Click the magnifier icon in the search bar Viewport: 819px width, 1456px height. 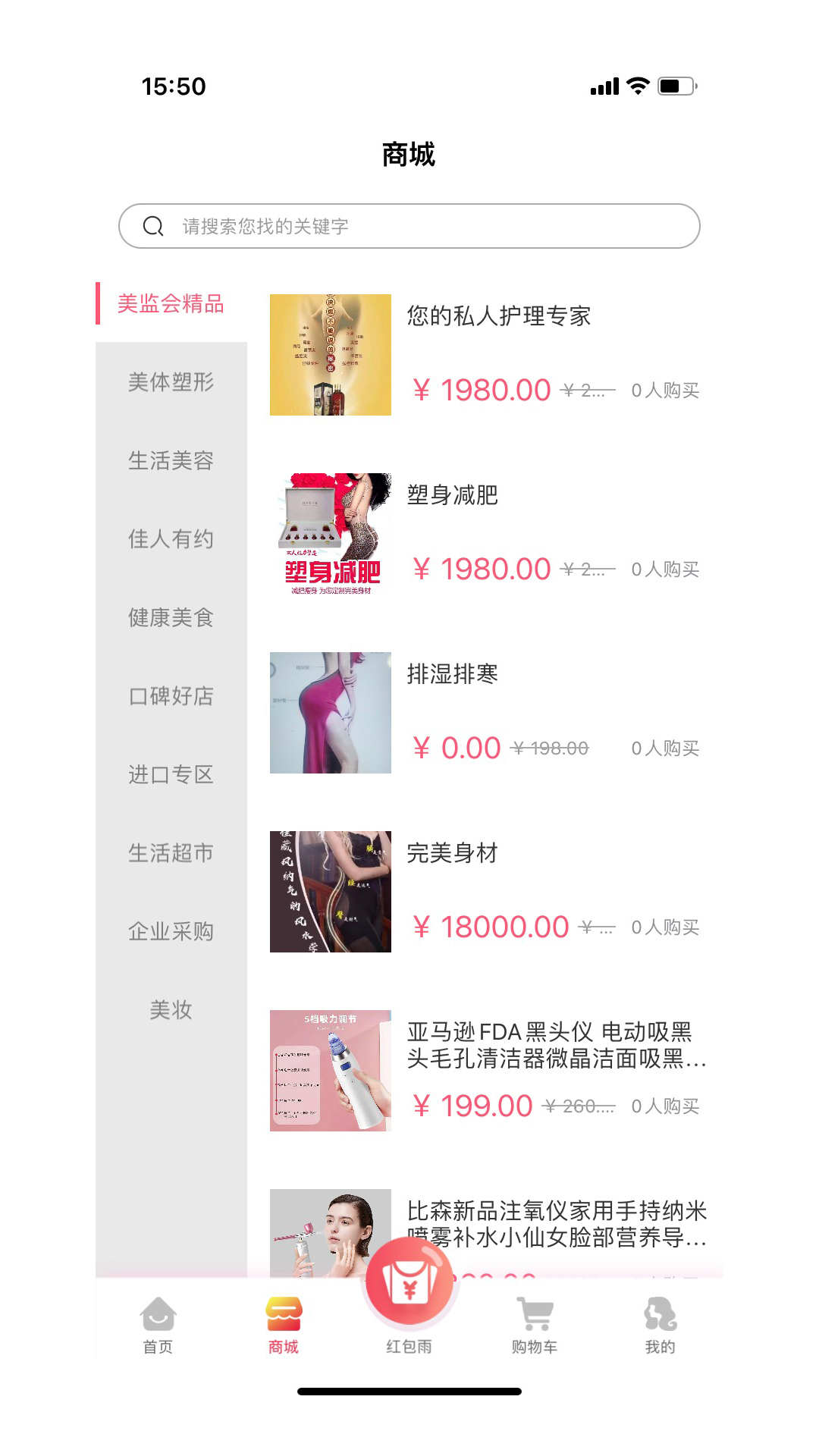[x=154, y=225]
